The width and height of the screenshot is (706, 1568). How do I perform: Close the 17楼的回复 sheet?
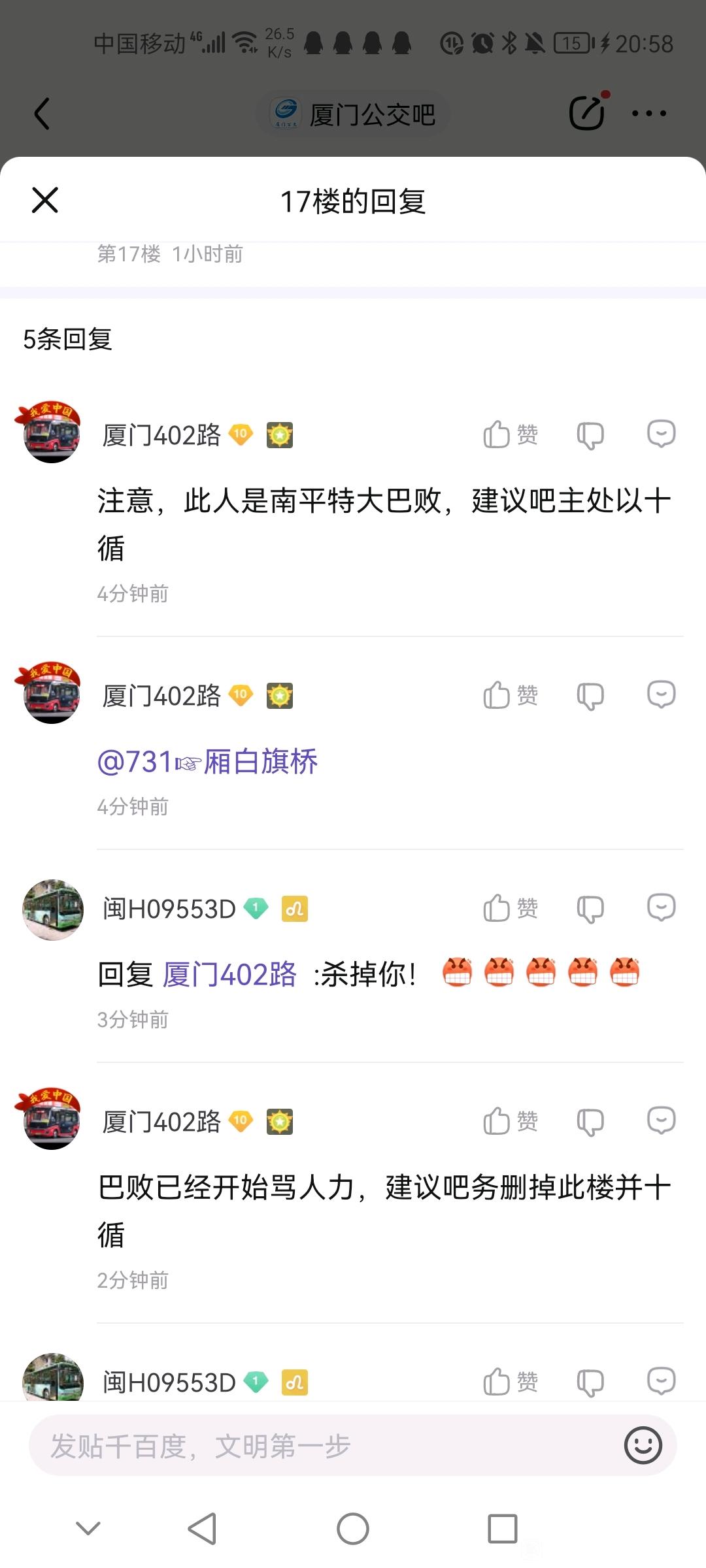coord(45,200)
